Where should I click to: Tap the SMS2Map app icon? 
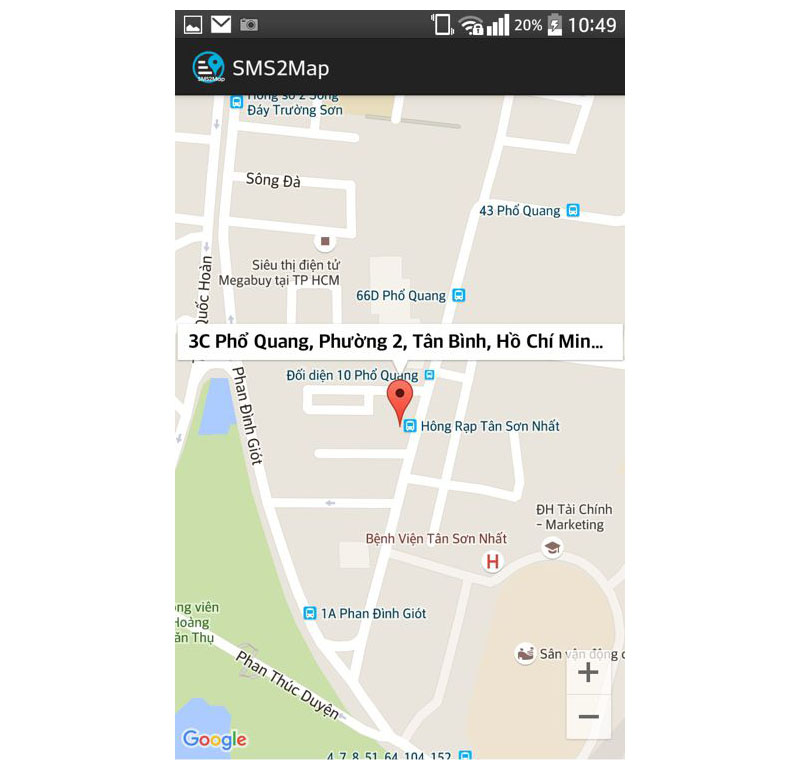208,68
